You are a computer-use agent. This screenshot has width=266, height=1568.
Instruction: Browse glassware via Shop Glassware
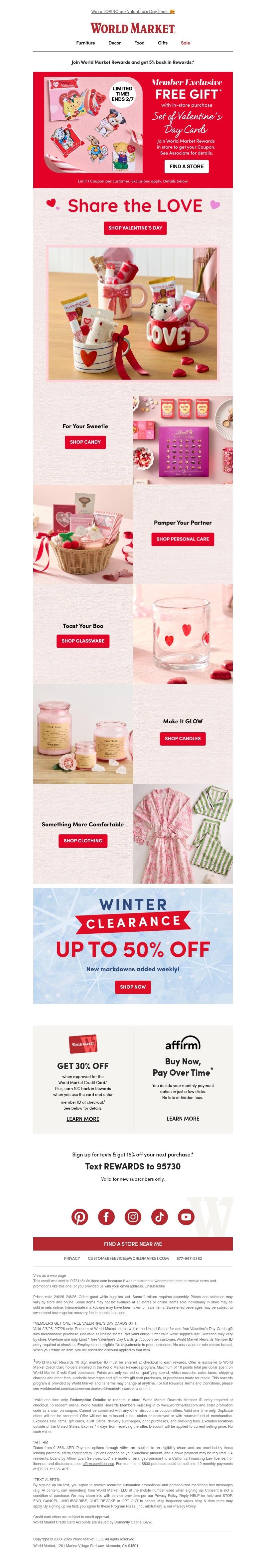click(83, 641)
